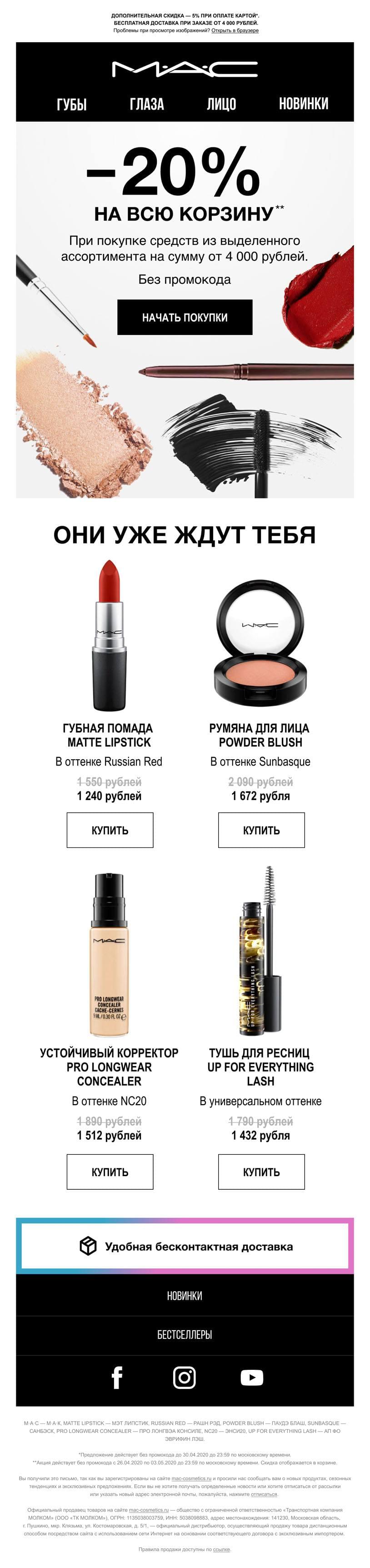370x1568 pixels.
Task: Open the sales rules ссылке link
Action: click(221, 1549)
